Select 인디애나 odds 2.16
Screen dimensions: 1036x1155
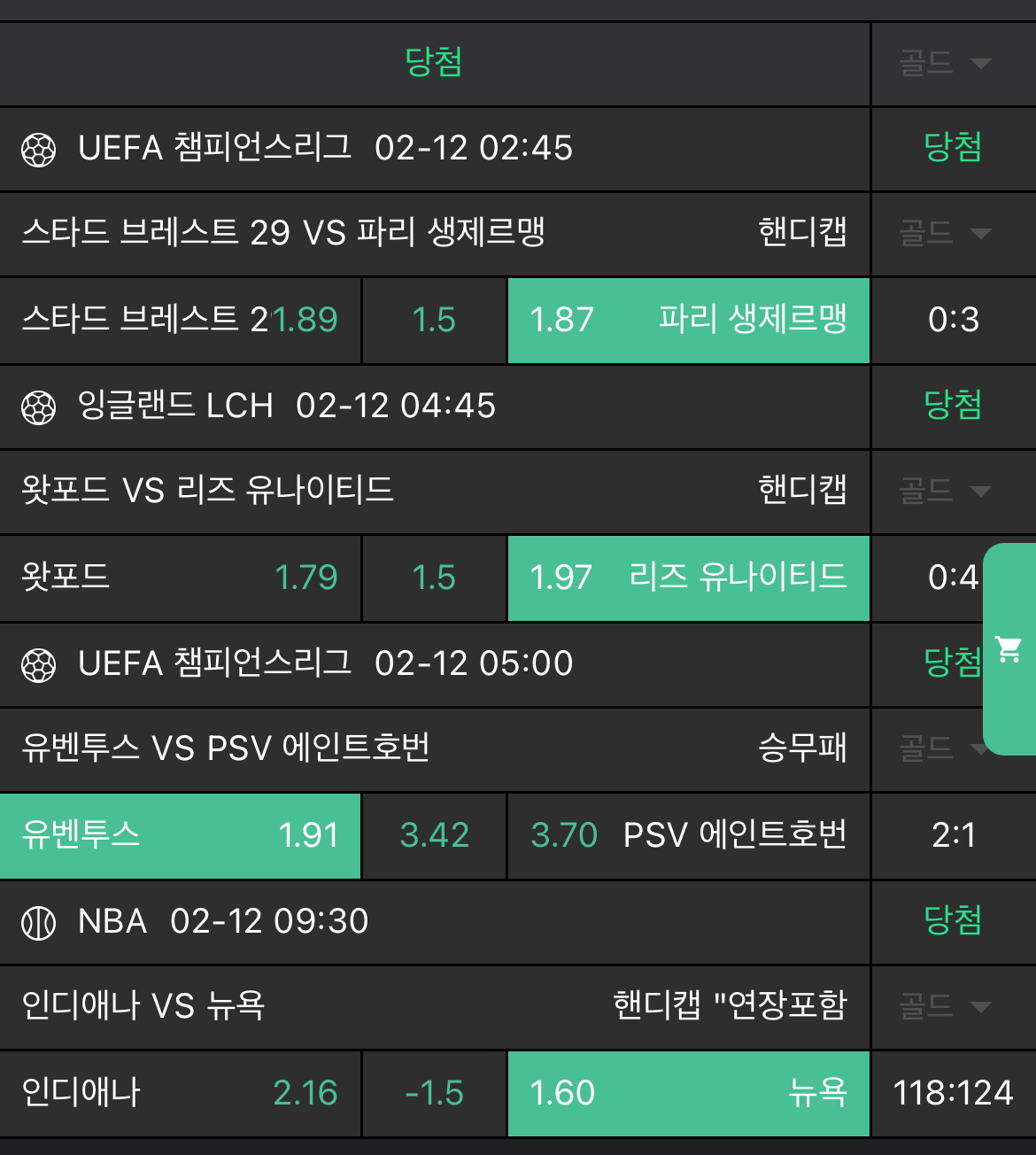coord(181,1093)
